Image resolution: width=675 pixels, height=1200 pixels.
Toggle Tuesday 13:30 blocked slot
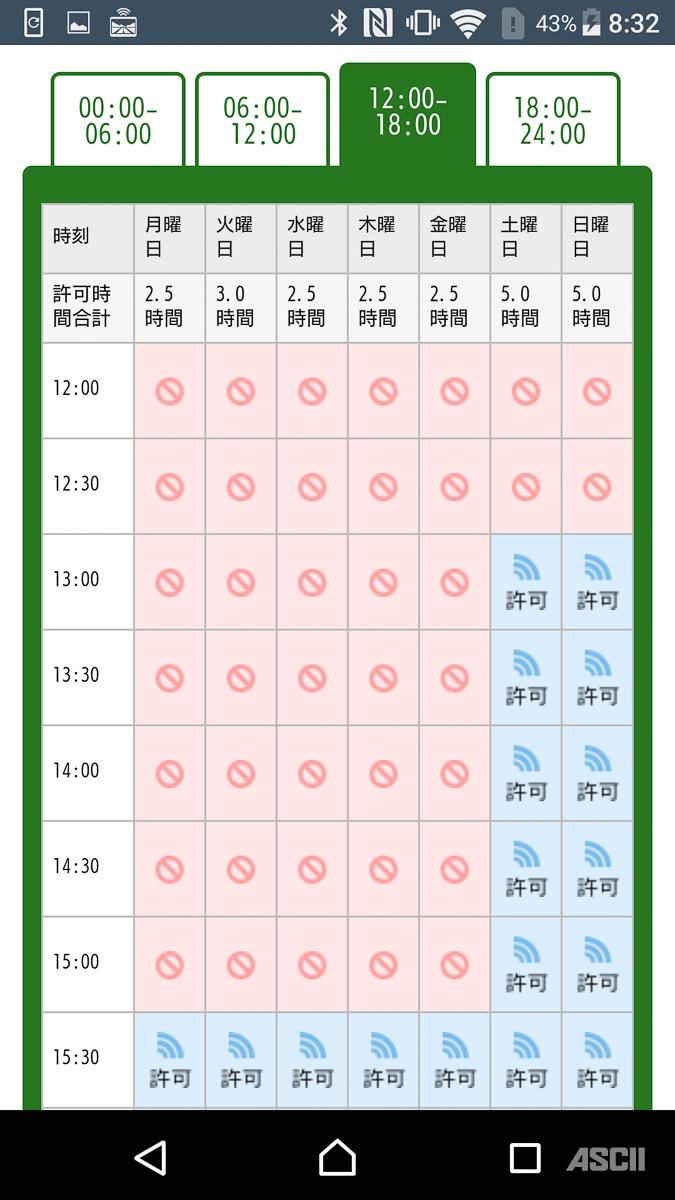tap(241, 678)
